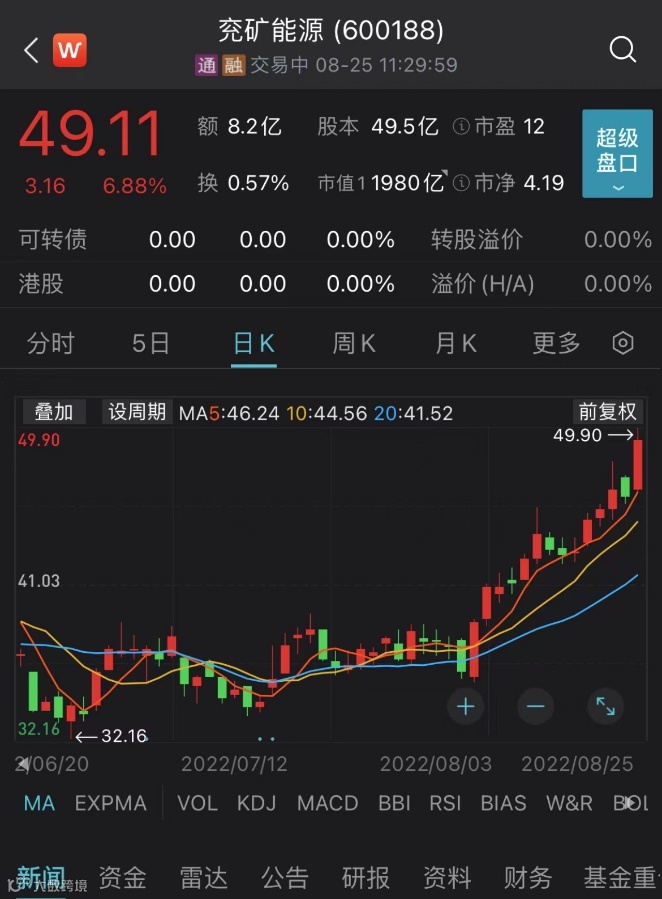Select the EXPMA indicator
Viewport: 662px width, 899px height.
(110, 803)
